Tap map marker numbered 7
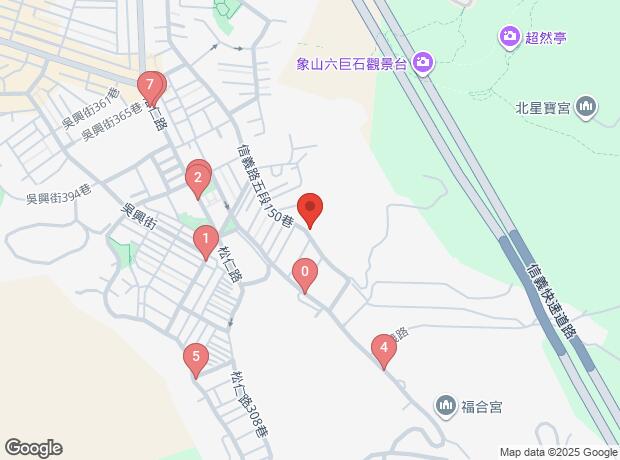Viewport: 620px width, 460px height. [150, 86]
